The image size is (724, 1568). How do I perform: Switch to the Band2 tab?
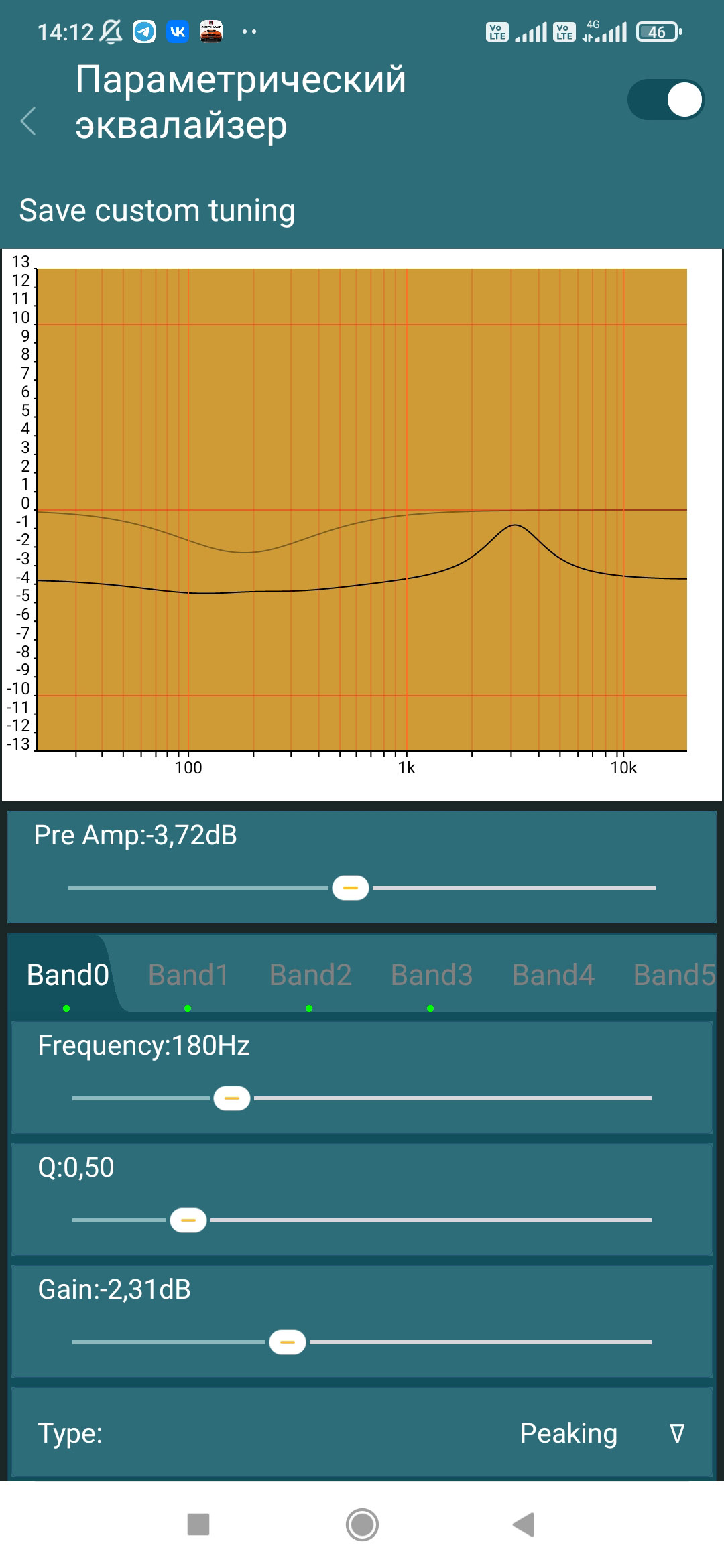point(310,975)
